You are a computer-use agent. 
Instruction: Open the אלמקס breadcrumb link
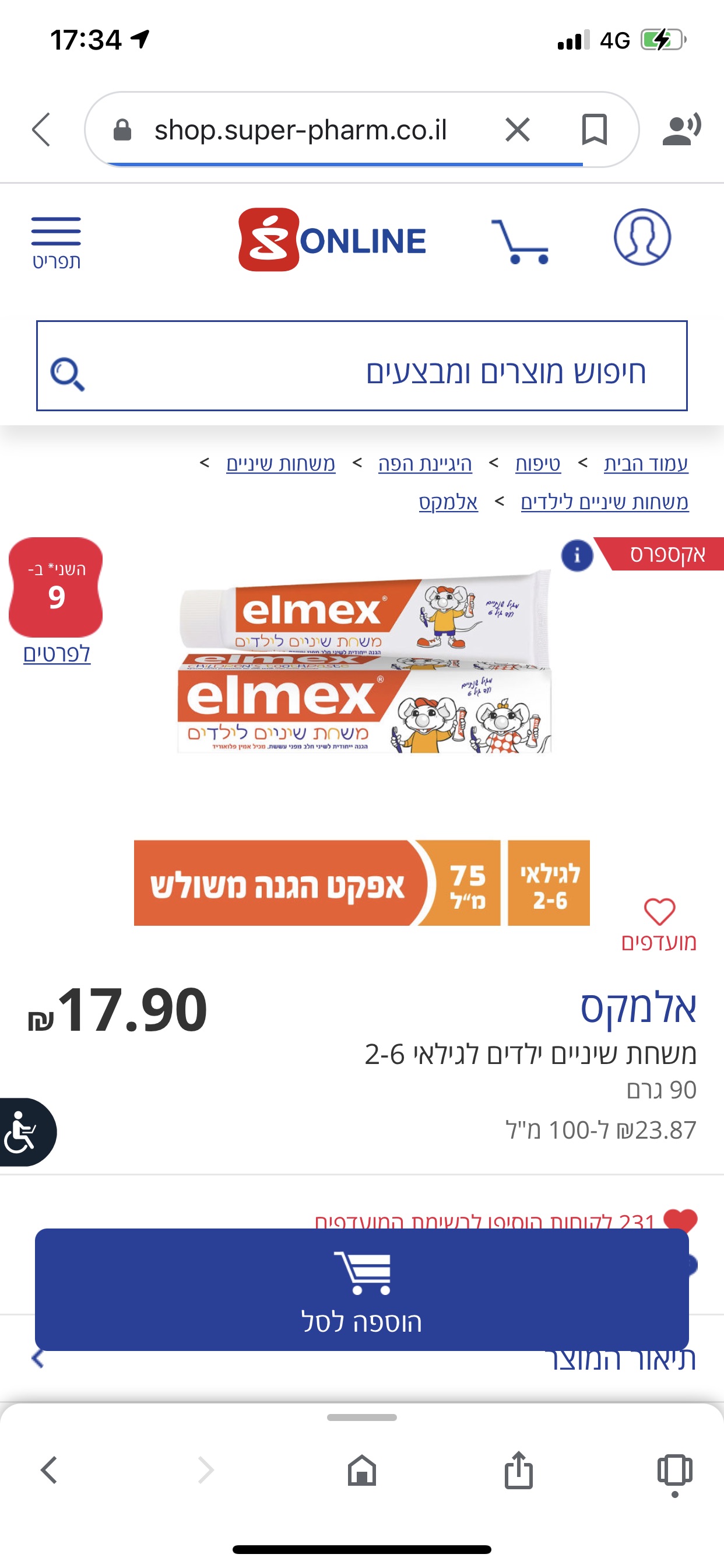point(448,503)
